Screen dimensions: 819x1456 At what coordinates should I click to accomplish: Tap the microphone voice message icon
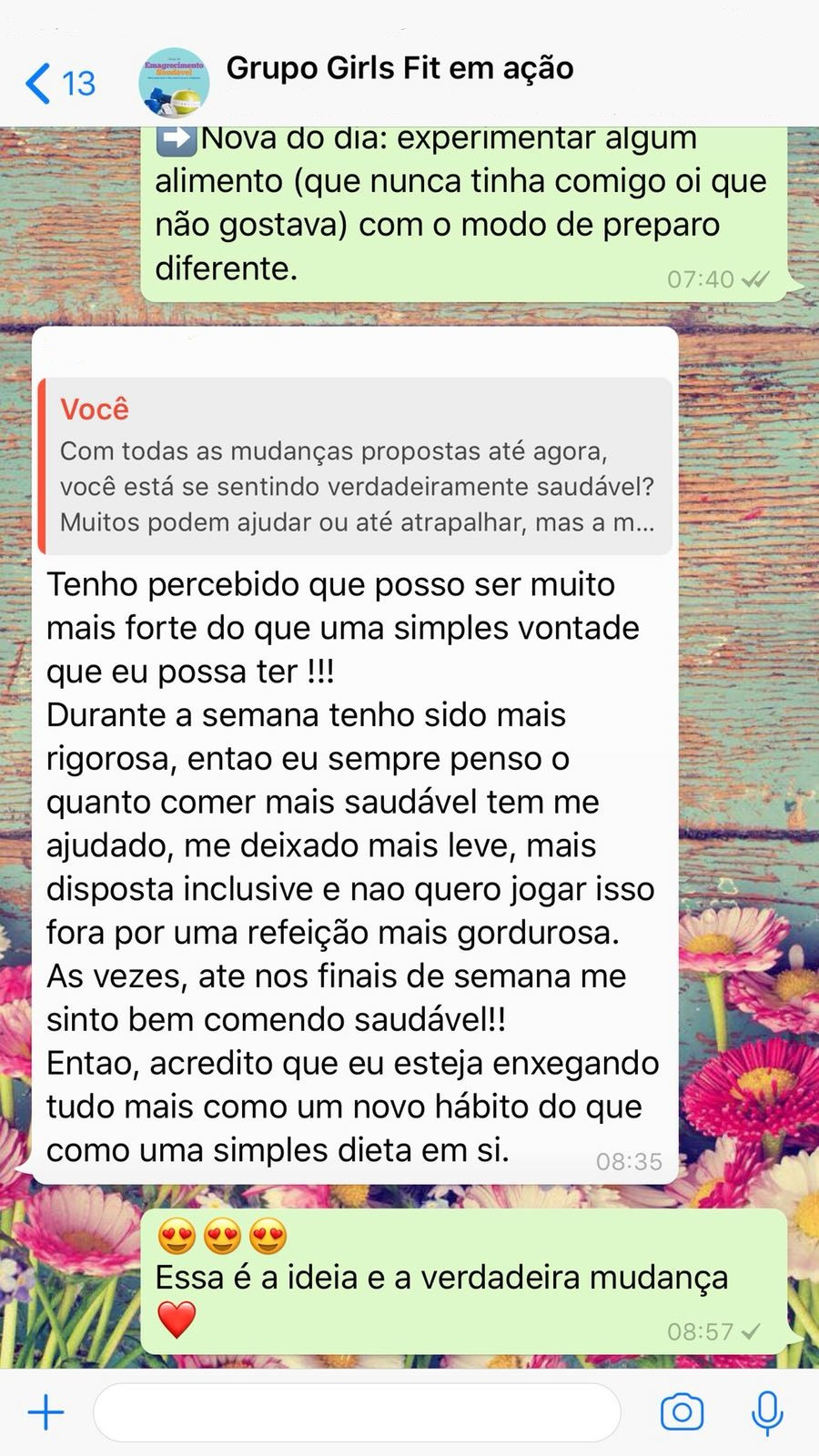[x=767, y=1412]
